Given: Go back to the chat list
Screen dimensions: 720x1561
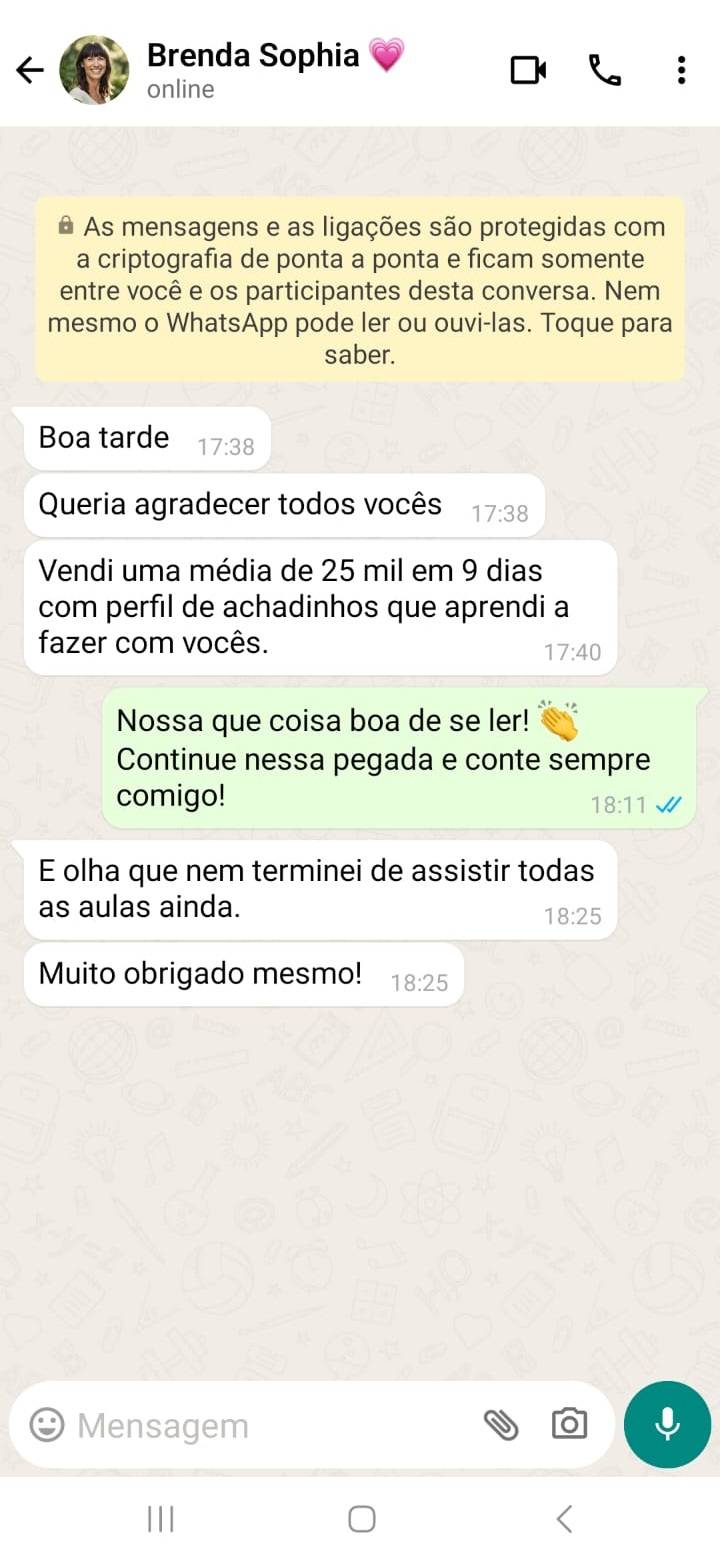Looking at the screenshot, I should (x=30, y=70).
